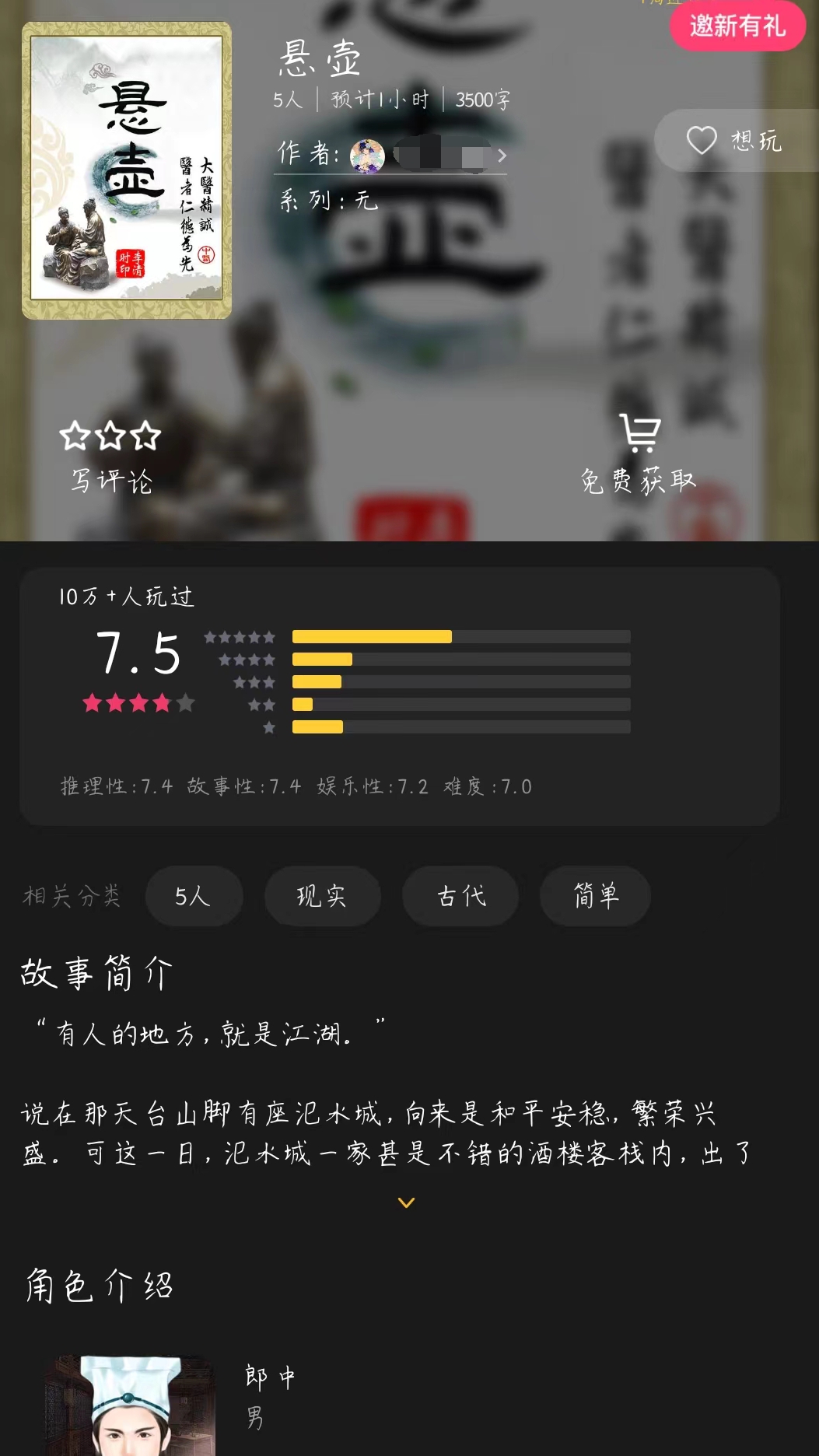Screen dimensions: 819x1456
Task: Select the 现实 category chip
Action: pyautogui.click(x=322, y=896)
